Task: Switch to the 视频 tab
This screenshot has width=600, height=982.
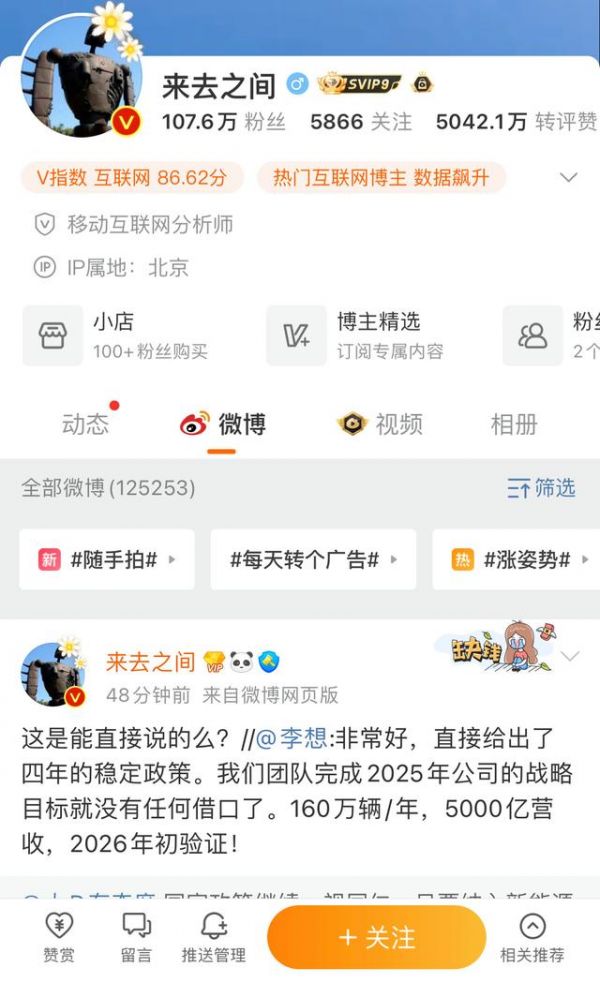Action: pyautogui.click(x=380, y=424)
